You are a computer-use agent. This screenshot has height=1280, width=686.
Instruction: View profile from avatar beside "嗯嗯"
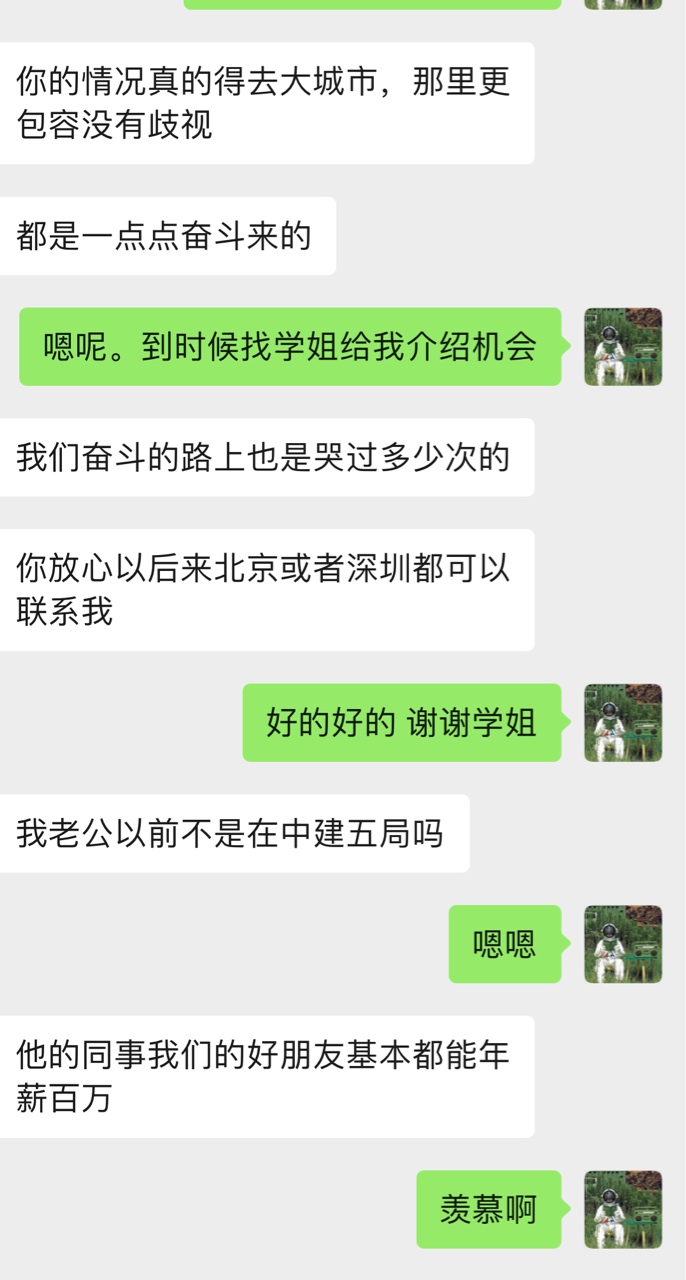(623, 943)
